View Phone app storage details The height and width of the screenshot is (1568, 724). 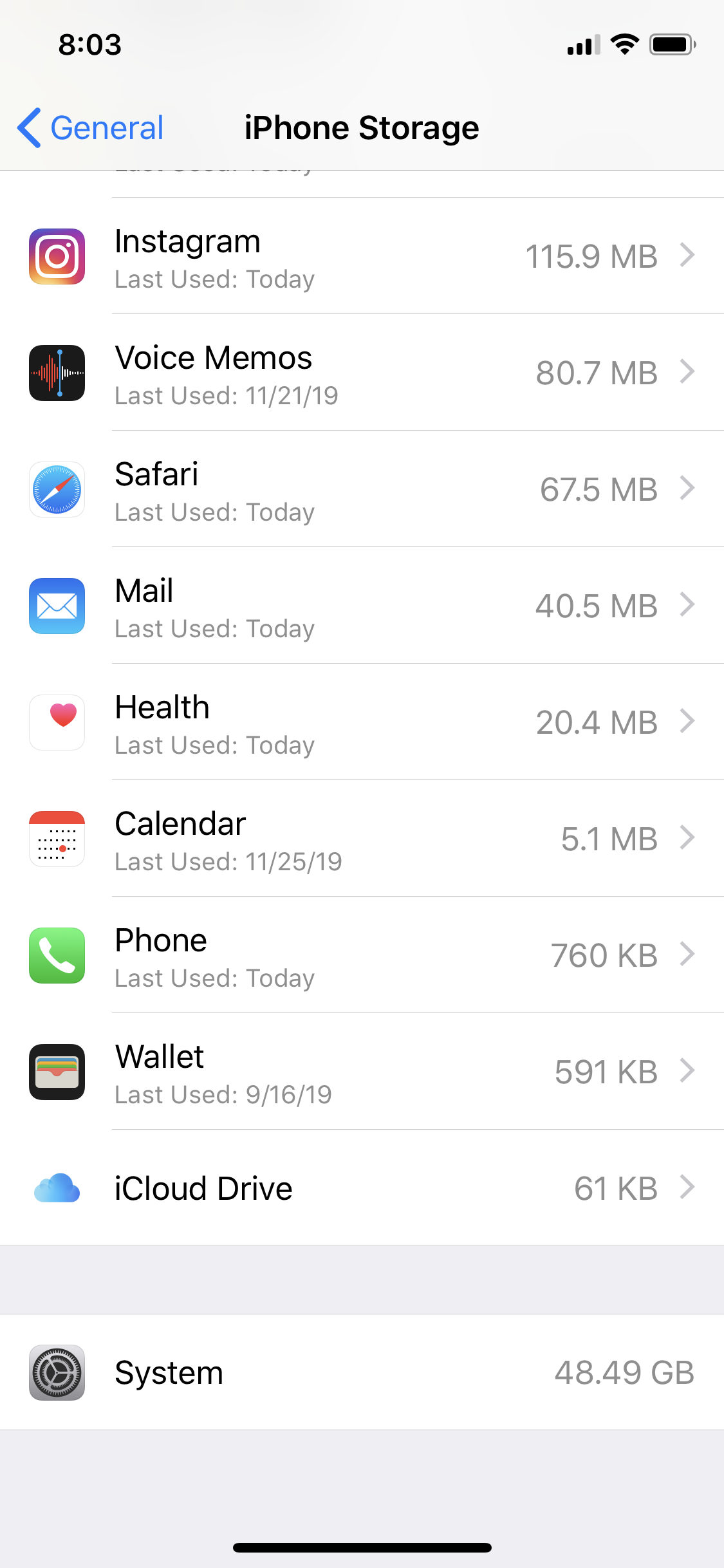pyautogui.click(x=362, y=955)
